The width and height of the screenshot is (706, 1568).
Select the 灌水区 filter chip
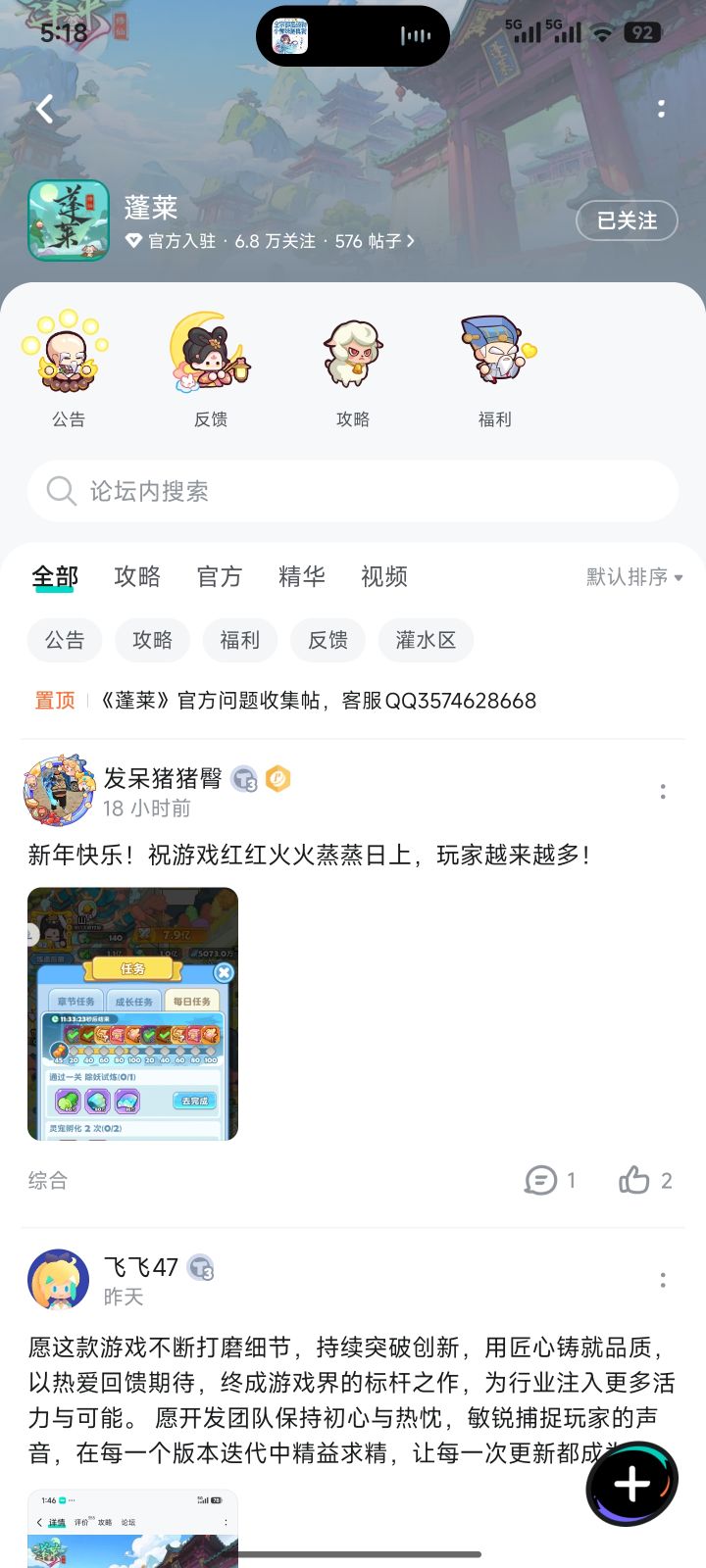tap(426, 640)
